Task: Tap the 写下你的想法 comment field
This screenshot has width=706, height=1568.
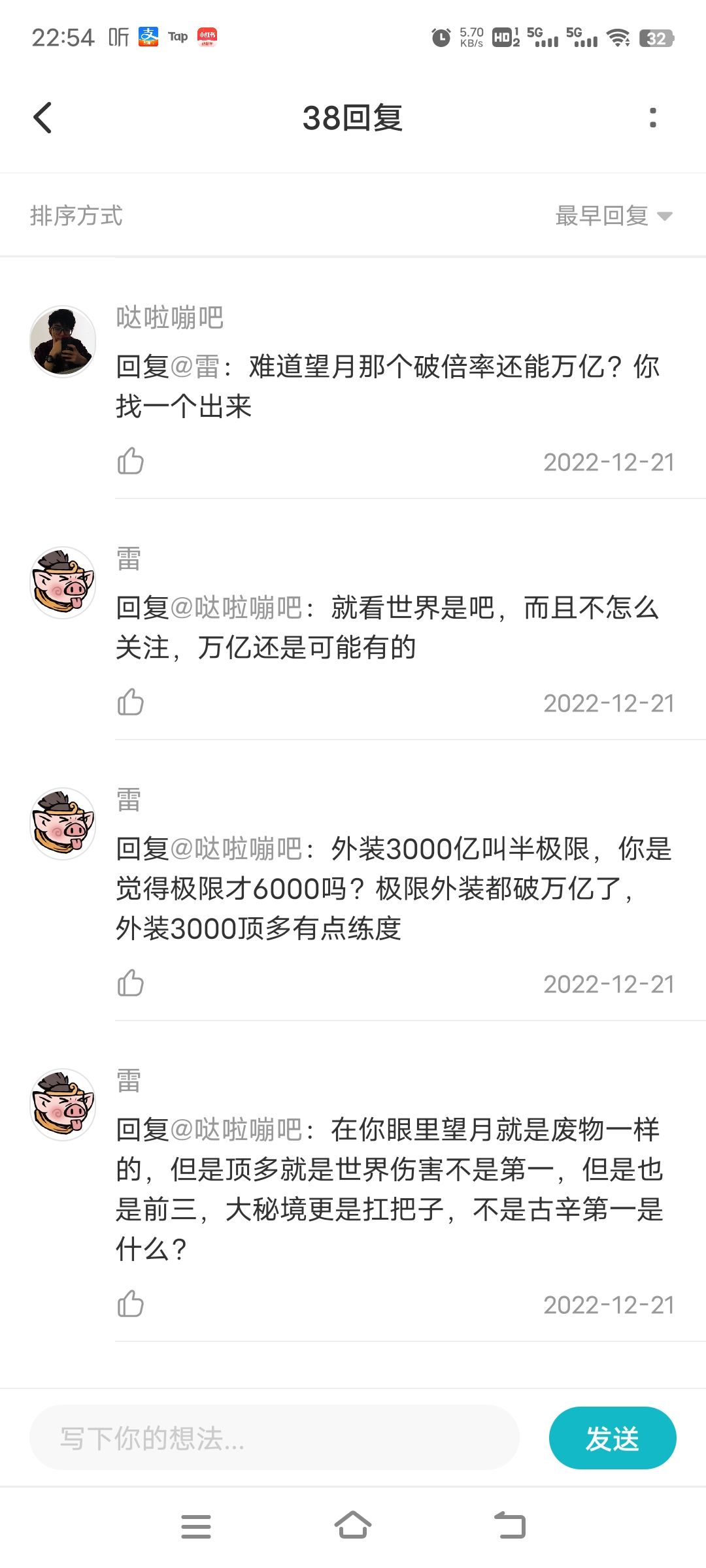Action: pyautogui.click(x=275, y=1438)
